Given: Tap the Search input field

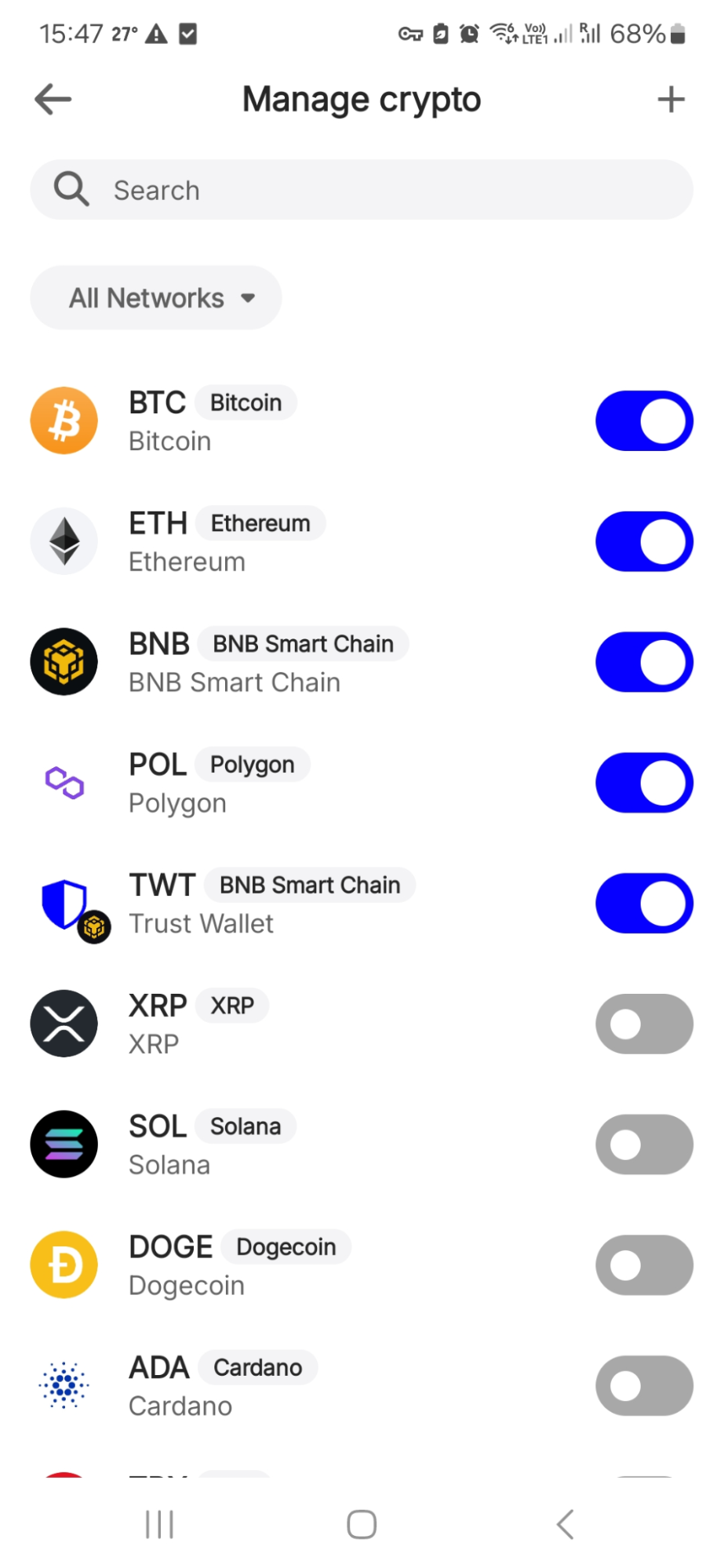Looking at the screenshot, I should click(361, 189).
